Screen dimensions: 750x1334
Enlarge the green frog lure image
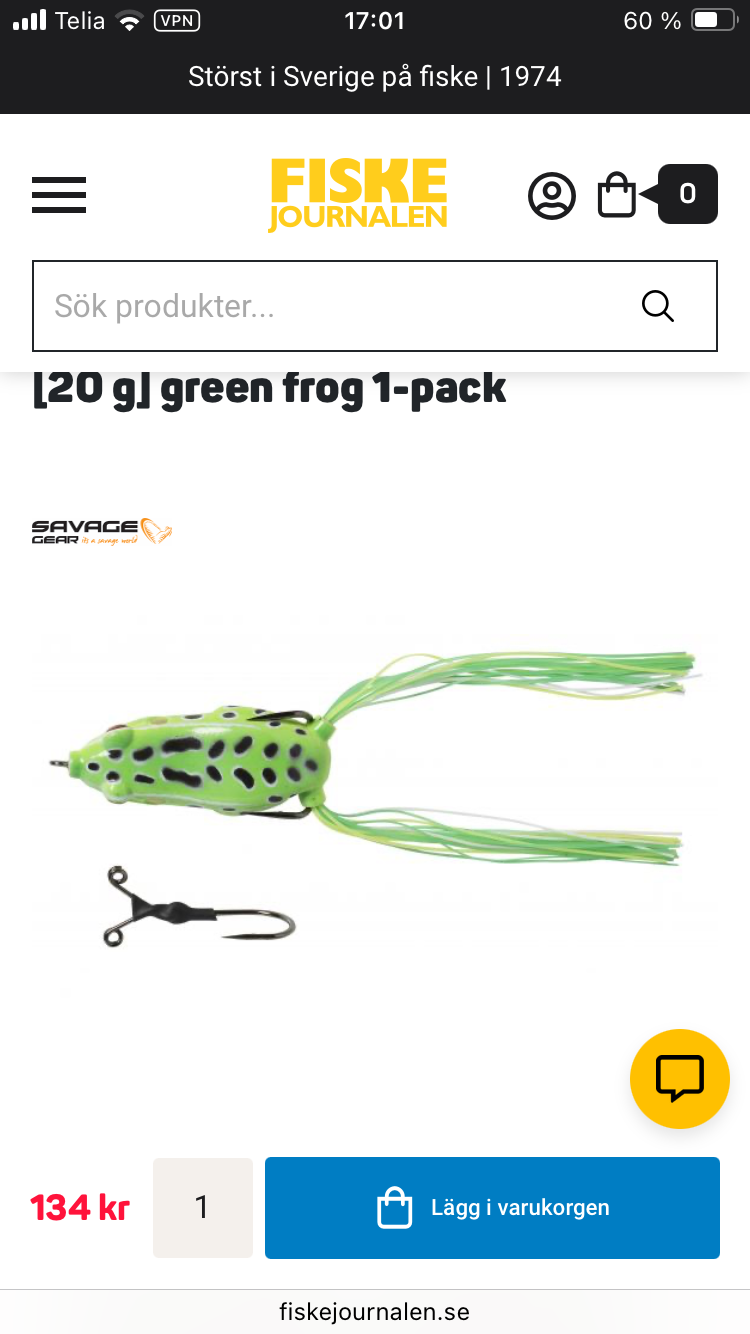pyautogui.click(x=375, y=790)
